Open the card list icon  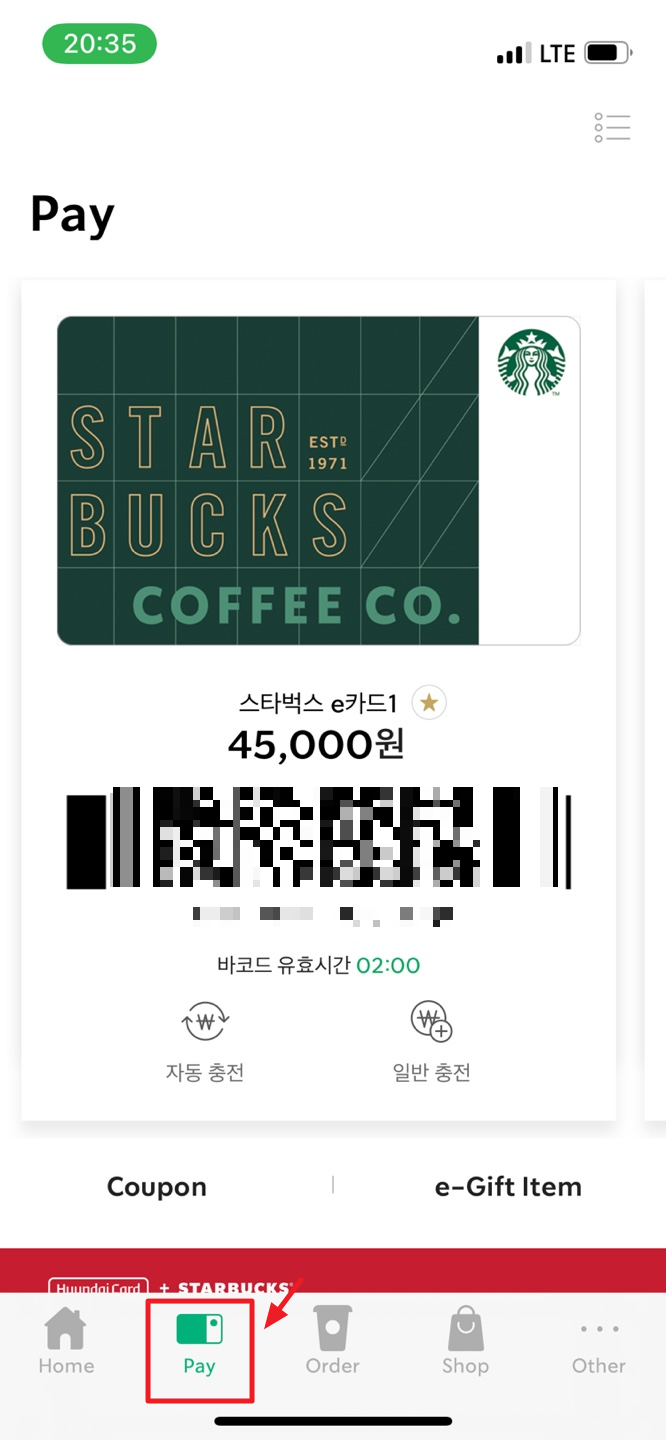612,127
